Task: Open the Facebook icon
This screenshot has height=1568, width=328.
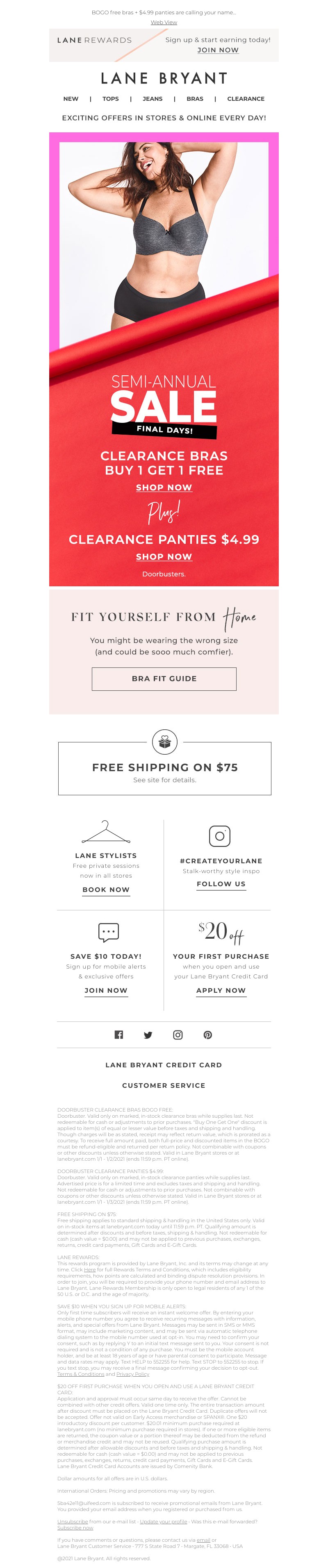Action: [119, 1035]
